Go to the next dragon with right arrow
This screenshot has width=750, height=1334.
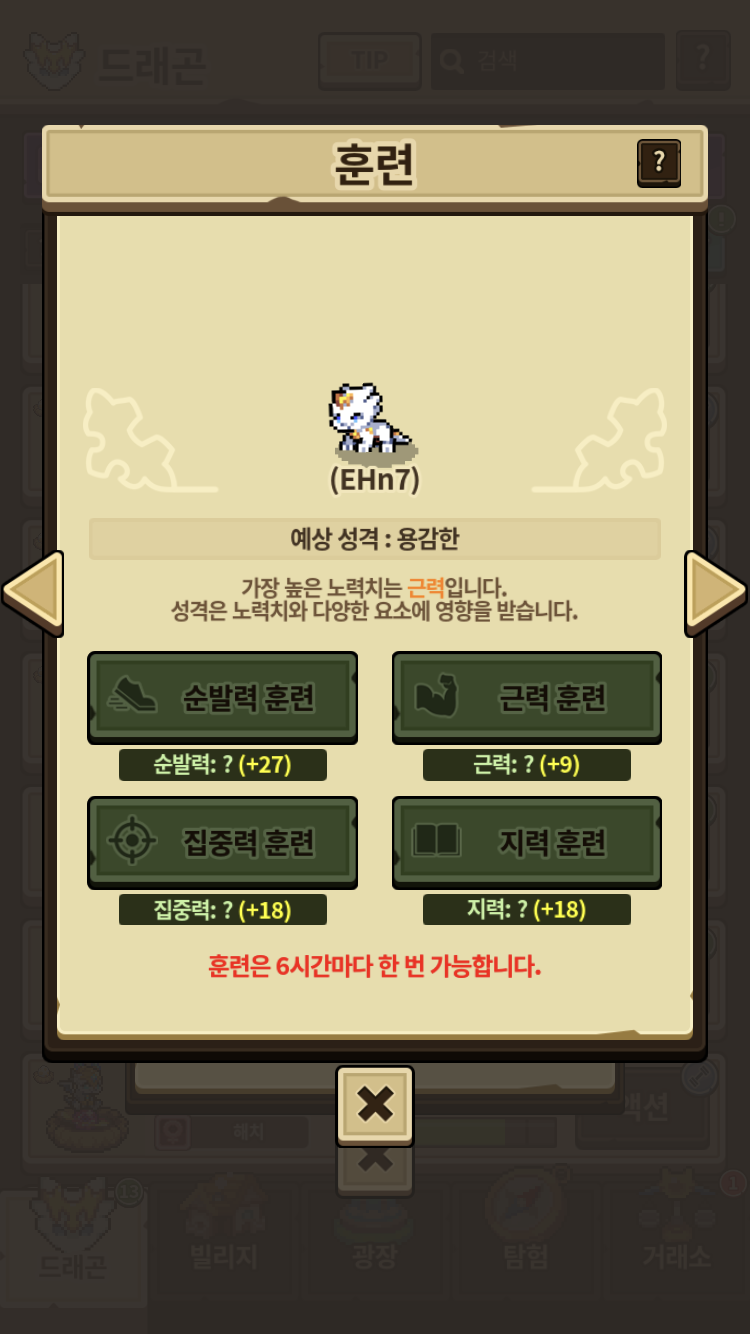click(715, 593)
